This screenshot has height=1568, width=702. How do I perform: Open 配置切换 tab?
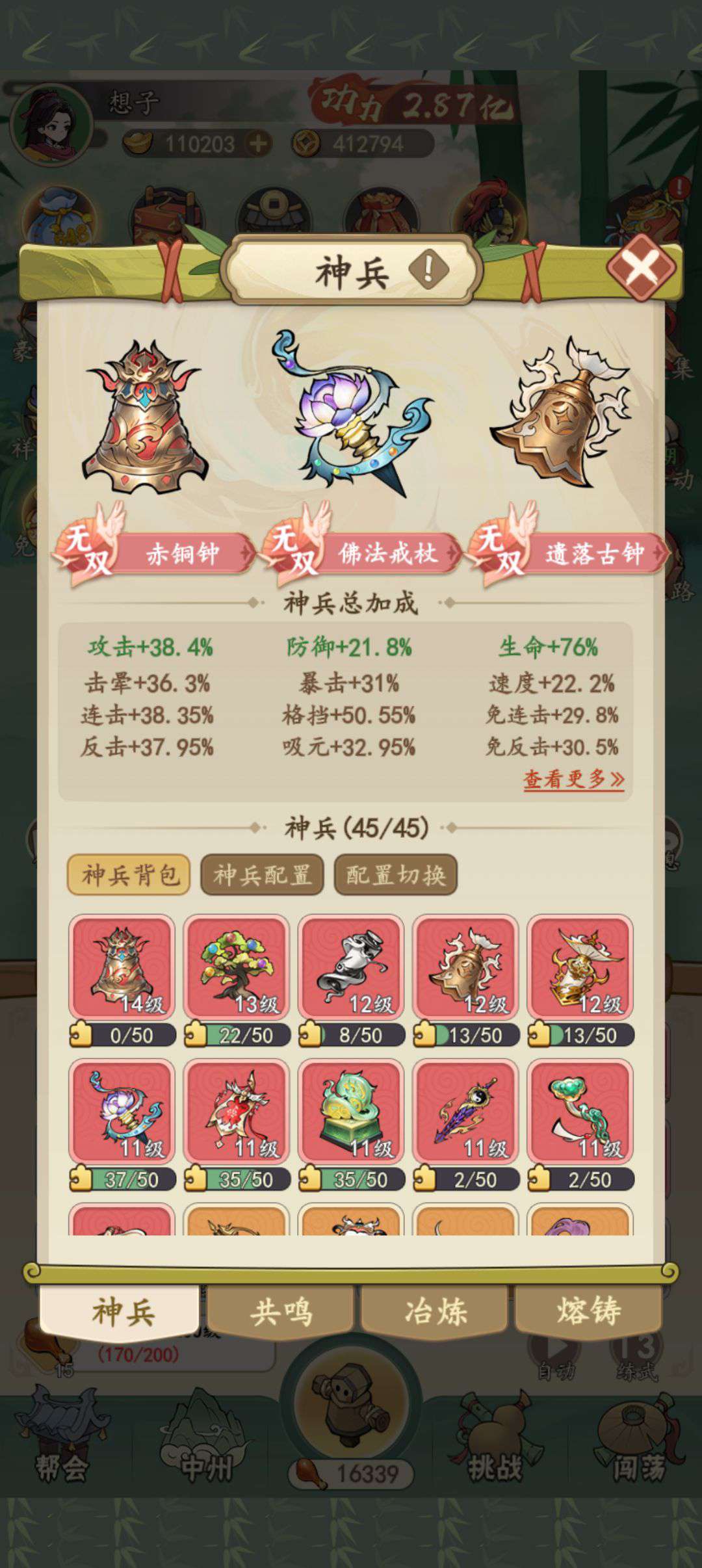click(395, 875)
